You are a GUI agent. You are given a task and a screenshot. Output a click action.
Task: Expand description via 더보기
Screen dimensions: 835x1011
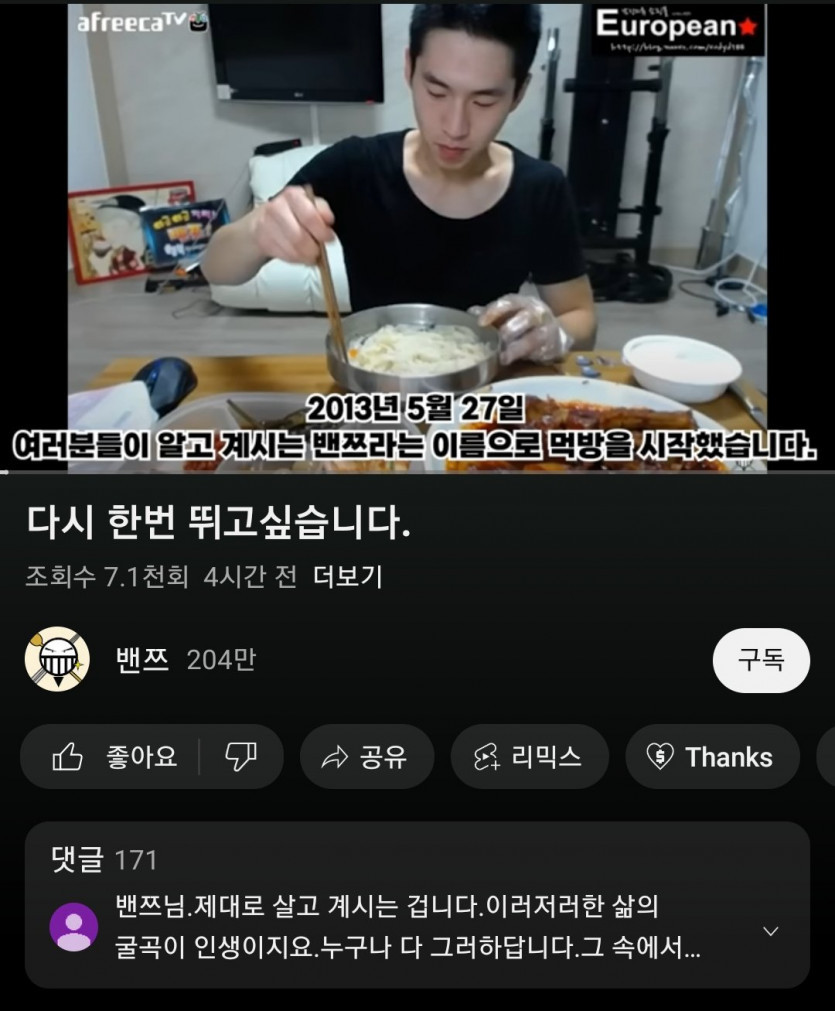(347, 577)
